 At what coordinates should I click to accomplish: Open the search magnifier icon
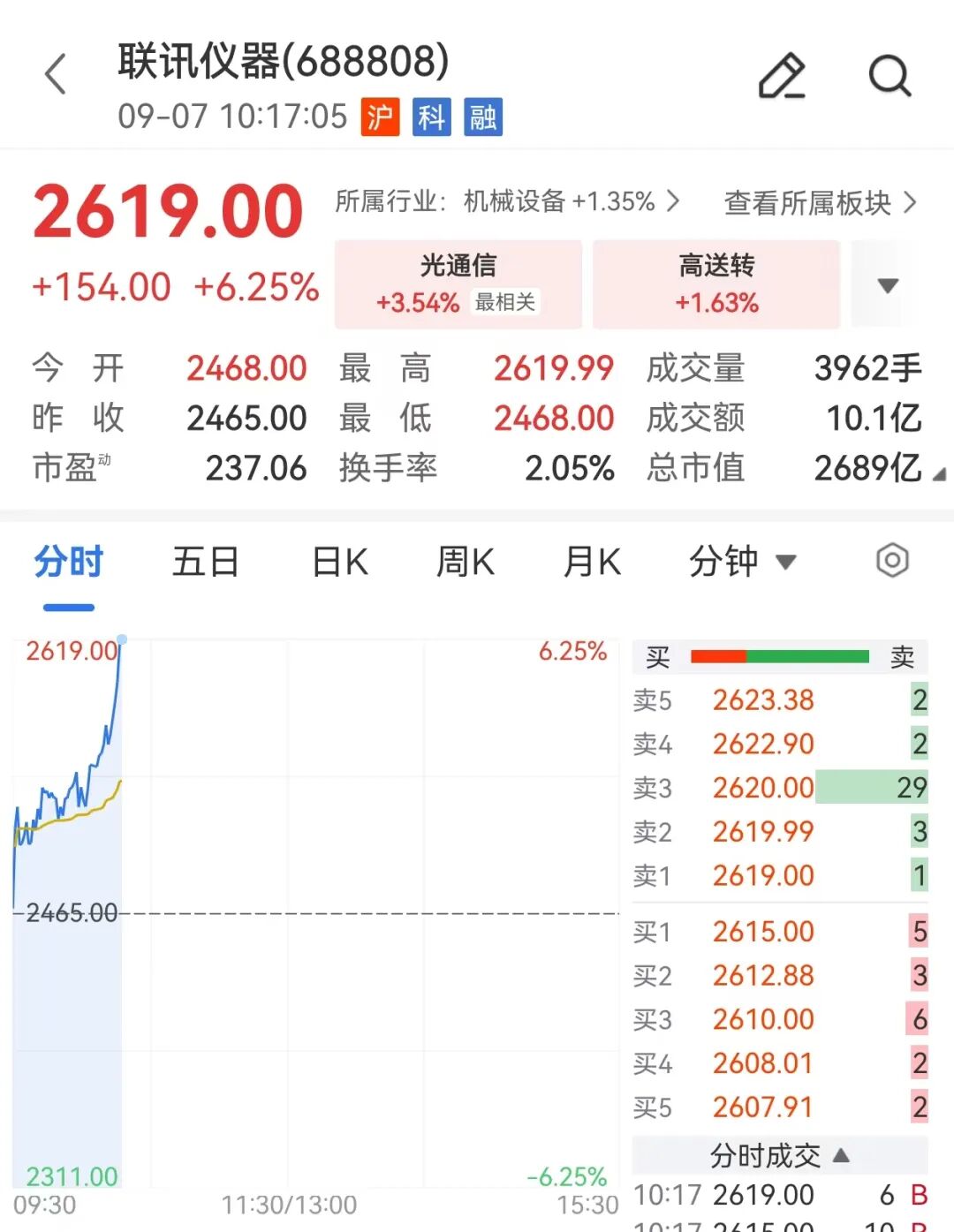(890, 75)
